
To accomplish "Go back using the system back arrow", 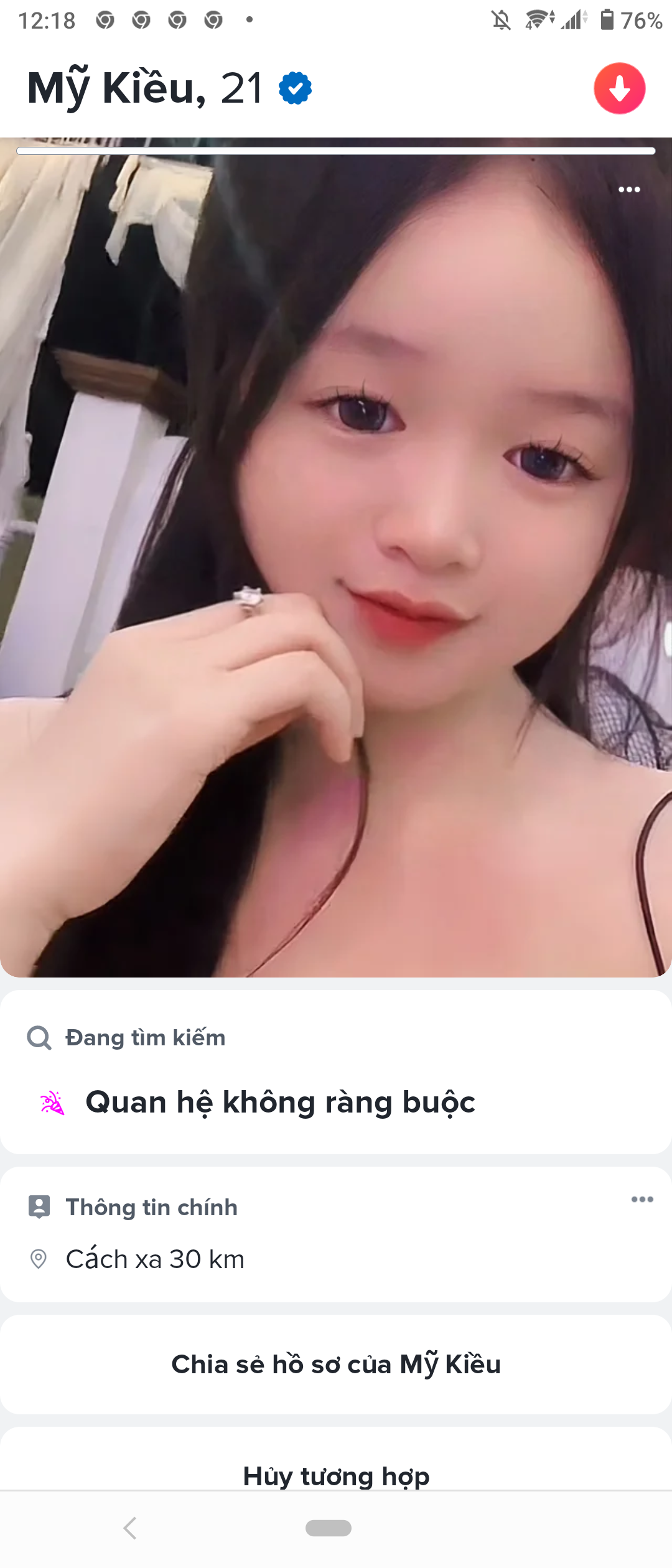I will 130,1528.
